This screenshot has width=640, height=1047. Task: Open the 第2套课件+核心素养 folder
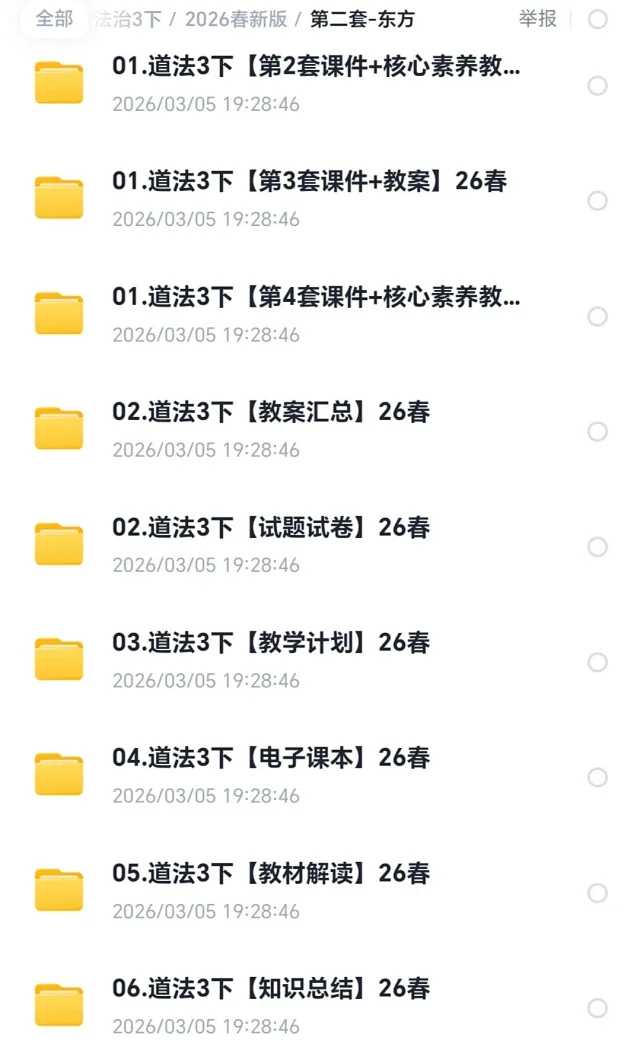pos(315,67)
